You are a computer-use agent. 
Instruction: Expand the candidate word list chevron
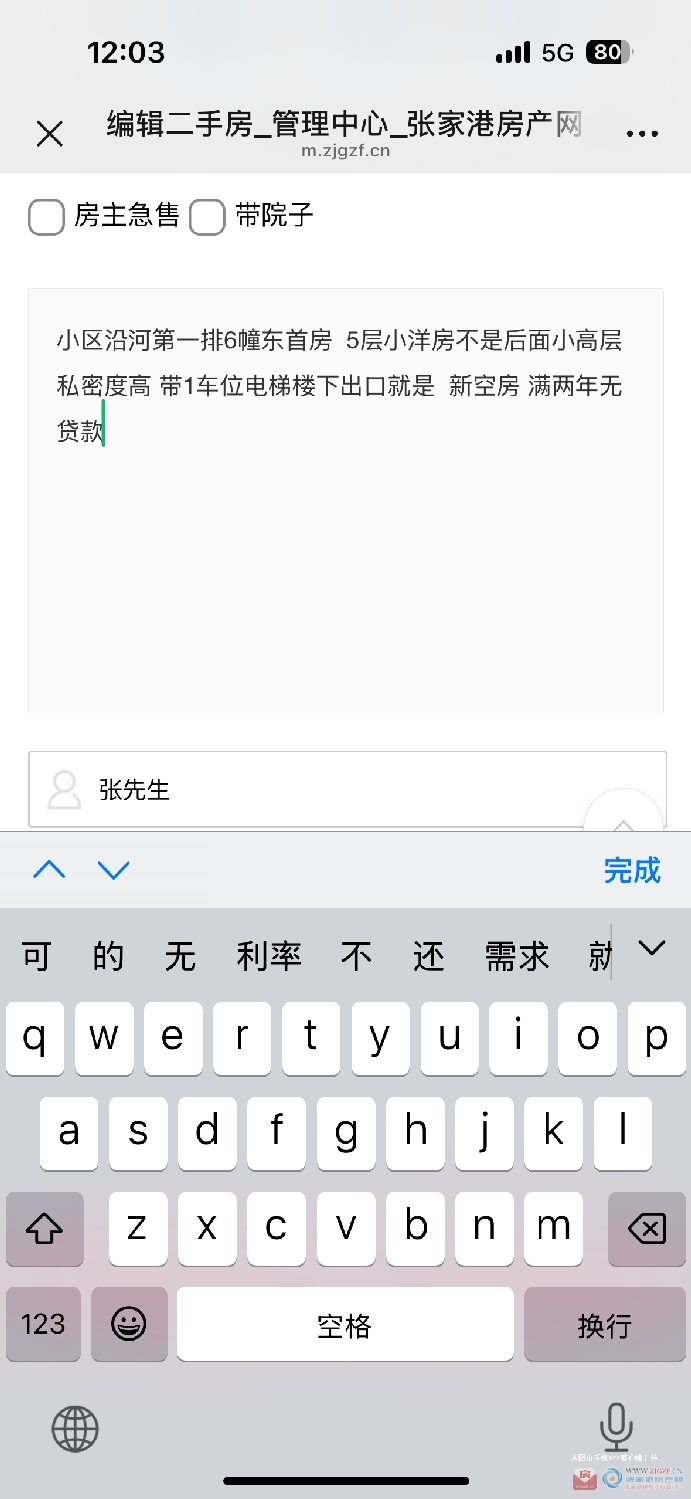point(652,948)
